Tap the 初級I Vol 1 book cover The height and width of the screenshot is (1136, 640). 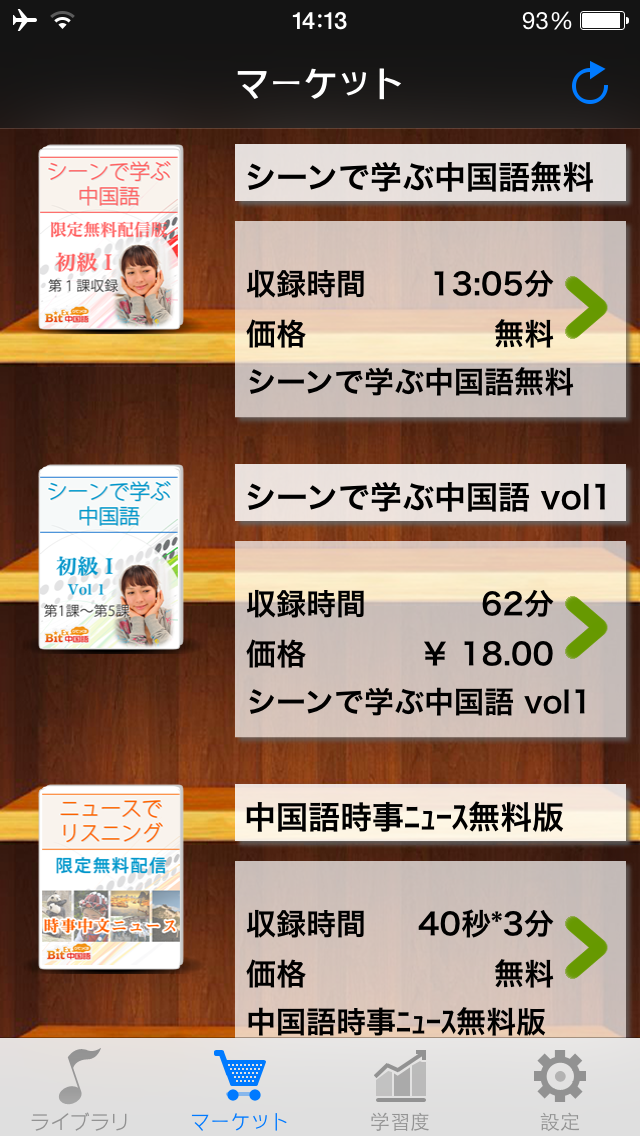coord(111,557)
